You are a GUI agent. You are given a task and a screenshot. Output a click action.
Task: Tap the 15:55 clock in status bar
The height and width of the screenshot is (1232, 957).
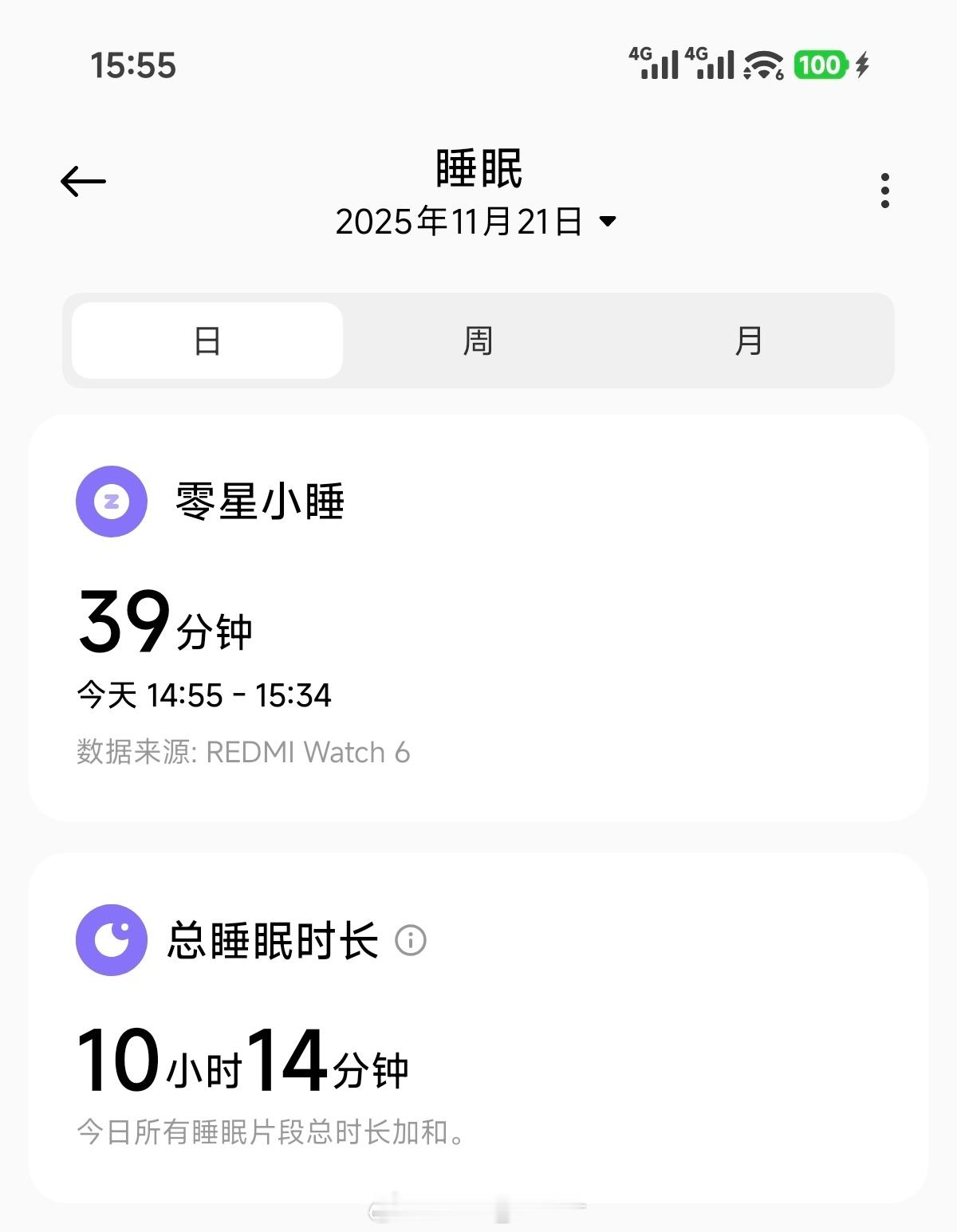click(132, 67)
